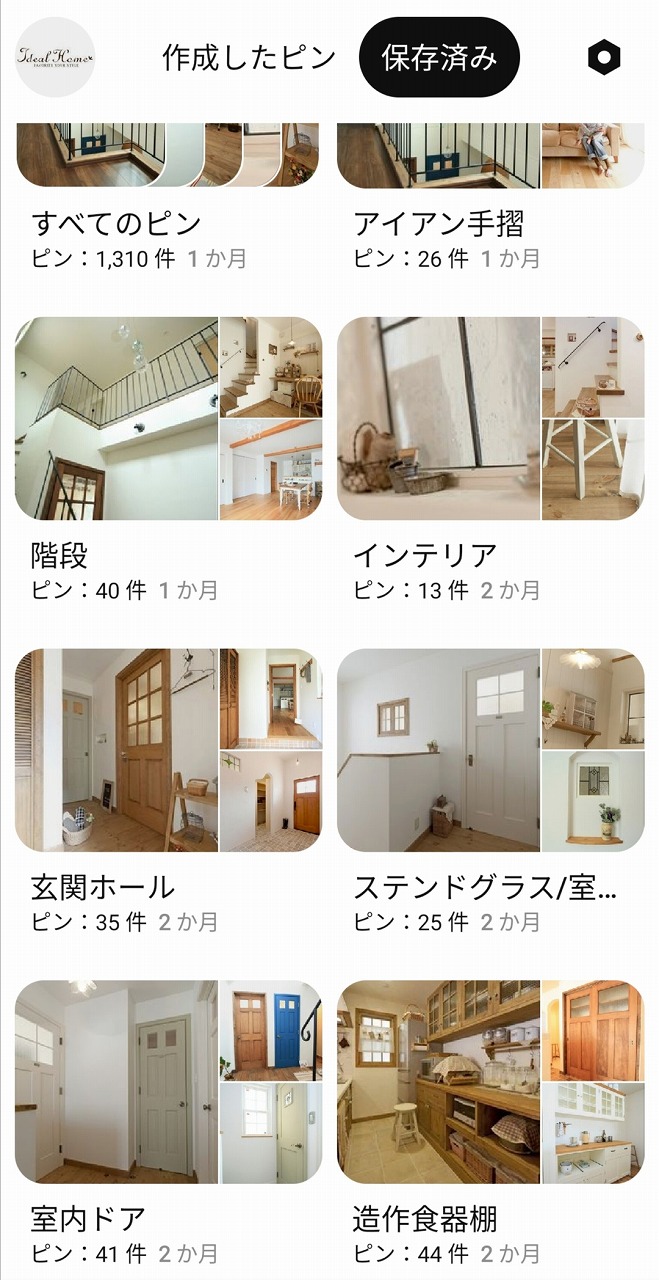Tap the Ideal Home profile avatar
Screen dimensions: 659x1280
[56, 58]
